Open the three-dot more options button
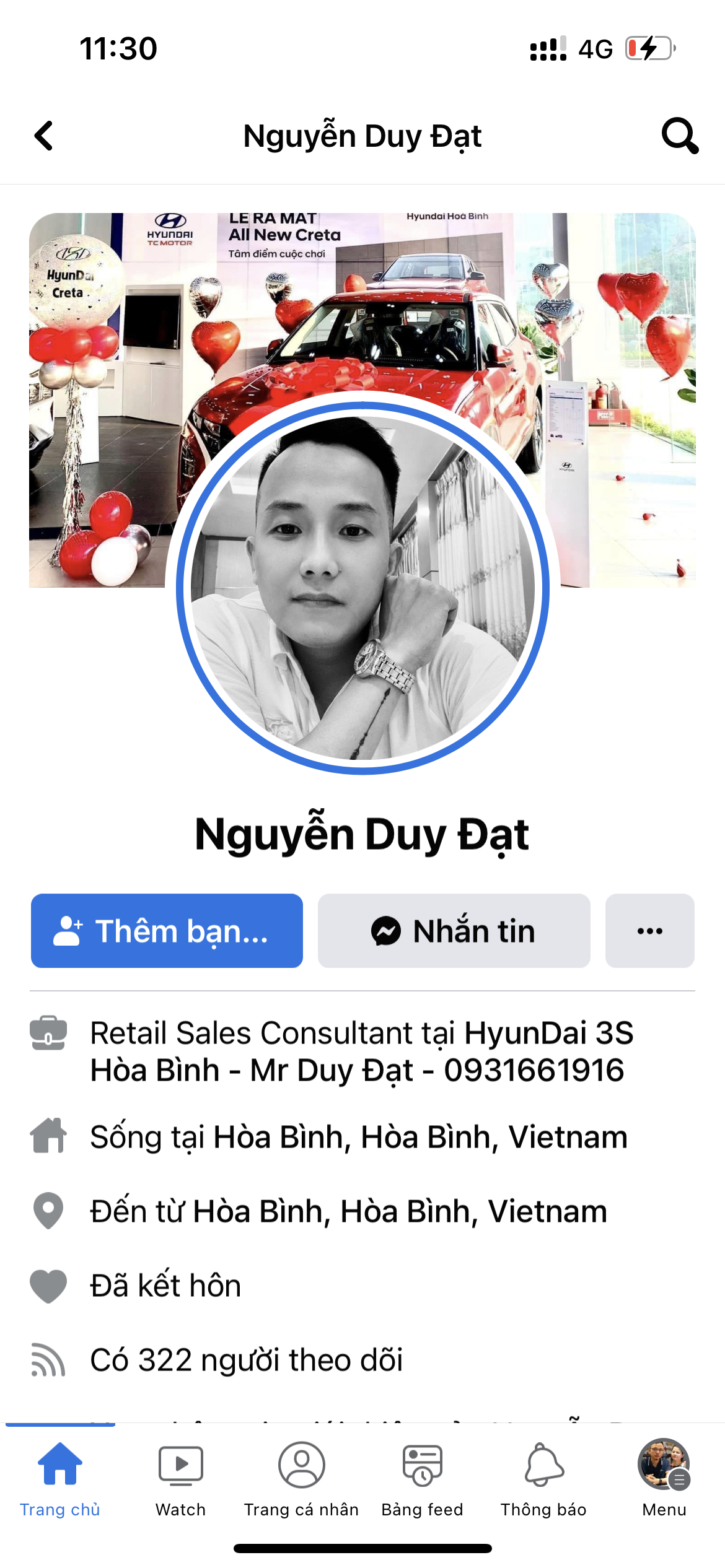 click(x=649, y=931)
